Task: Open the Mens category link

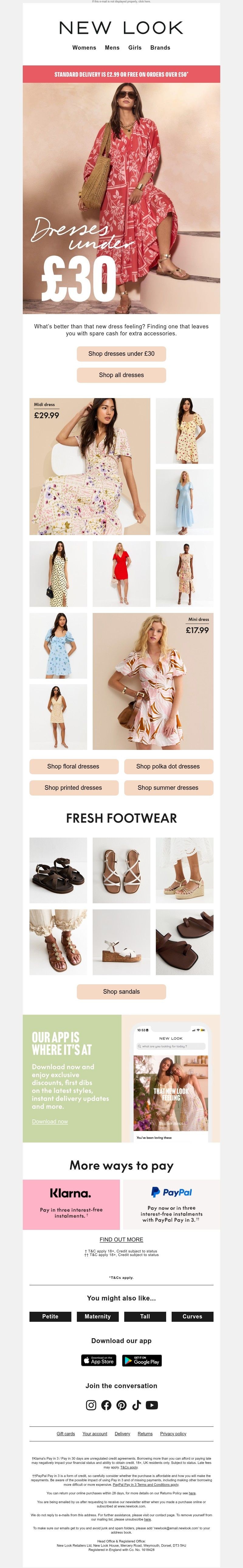Action: [x=112, y=47]
